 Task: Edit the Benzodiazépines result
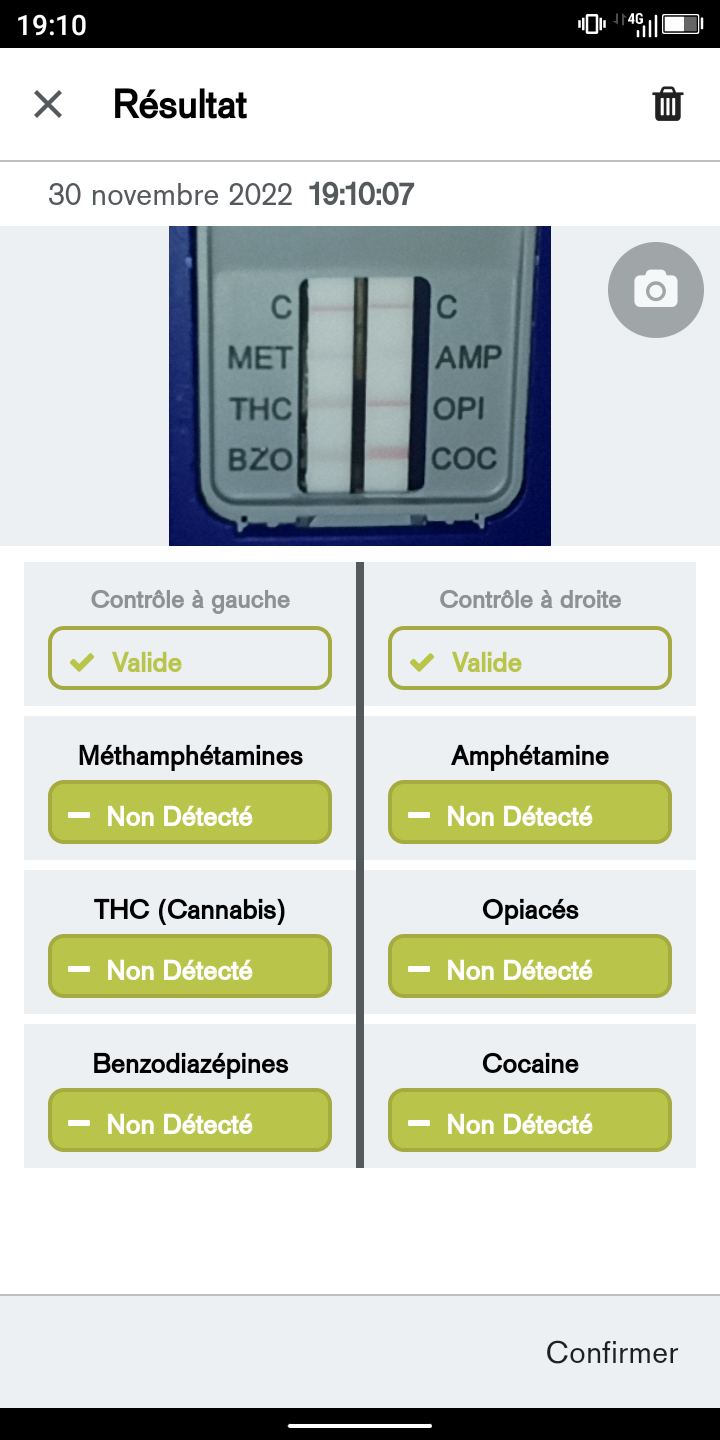[190, 1120]
